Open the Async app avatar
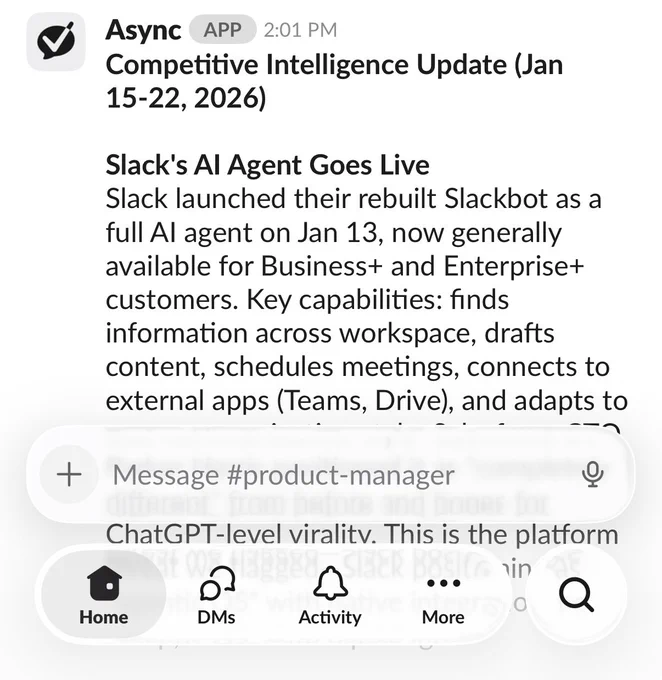 pyautogui.click(x=56, y=42)
